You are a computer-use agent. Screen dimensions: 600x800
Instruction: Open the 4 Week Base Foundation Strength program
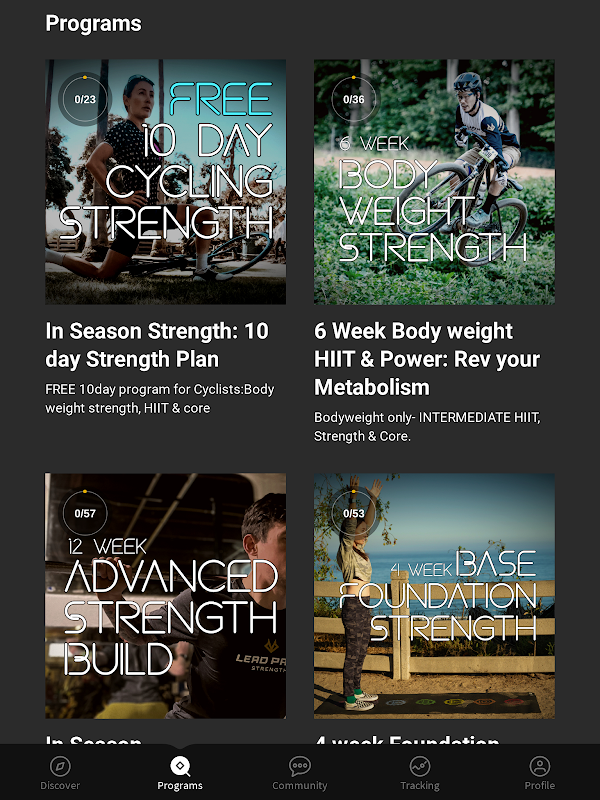point(434,596)
